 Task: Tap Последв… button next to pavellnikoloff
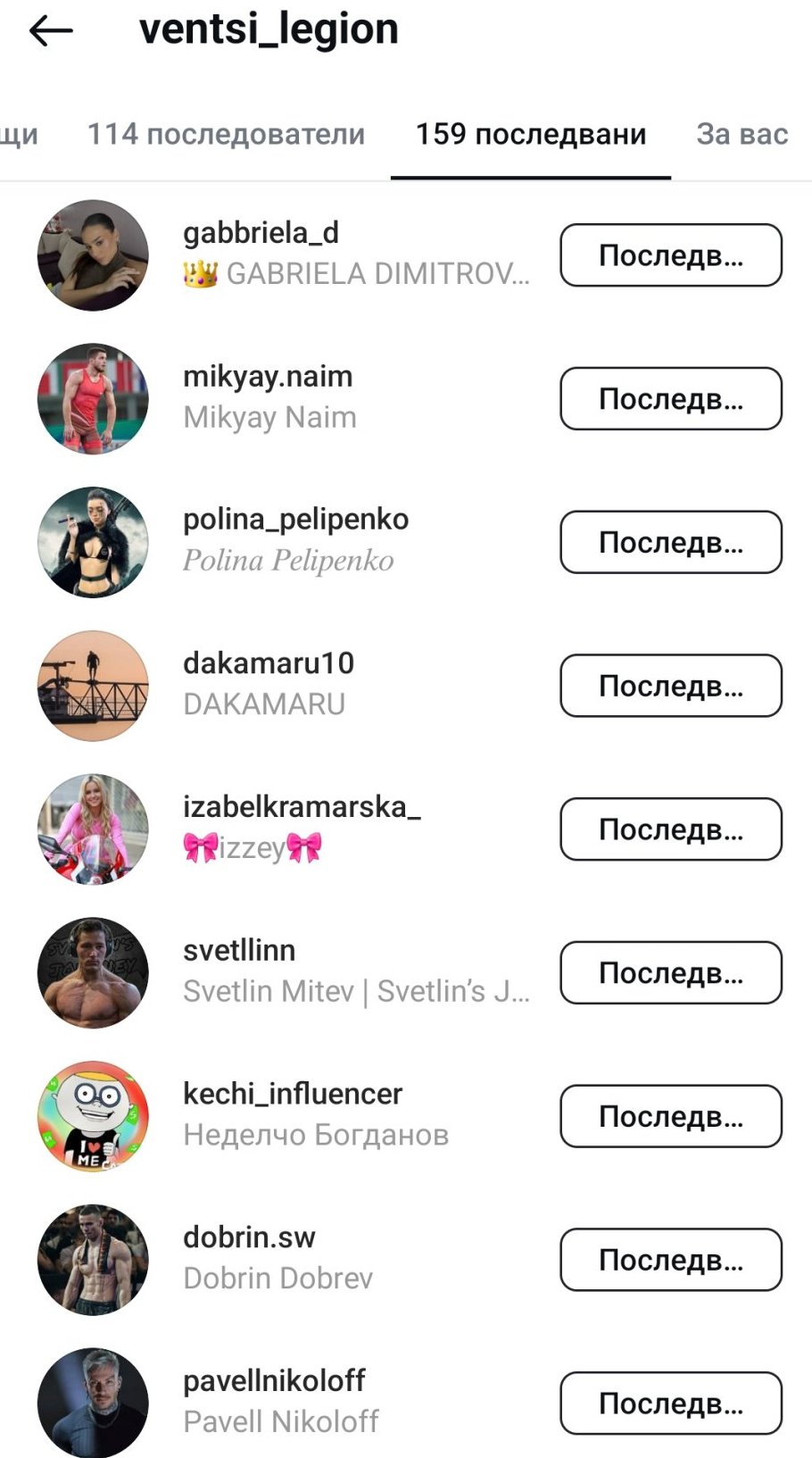click(671, 1404)
